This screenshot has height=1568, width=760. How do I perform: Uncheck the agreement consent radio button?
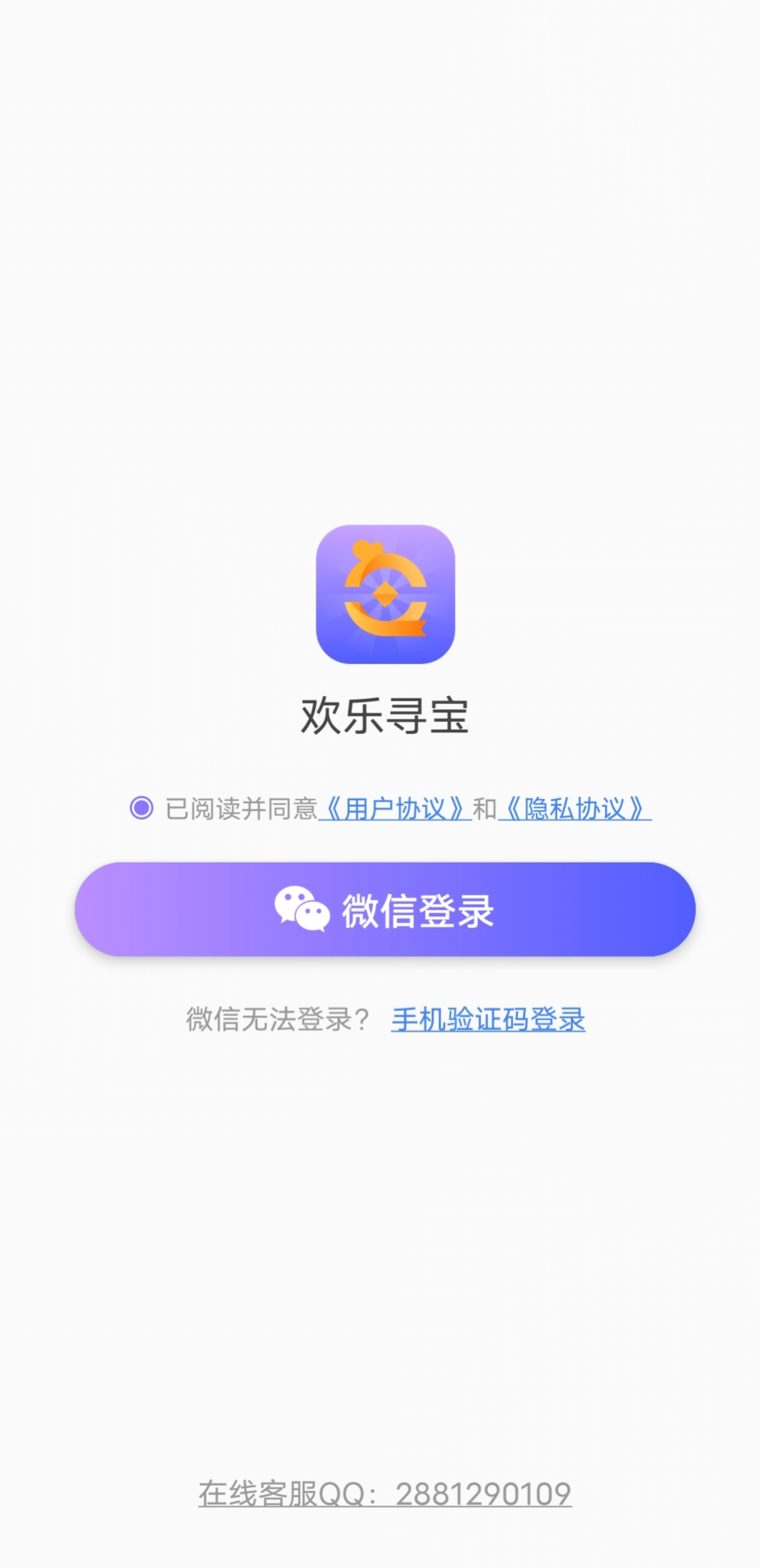pyautogui.click(x=141, y=808)
